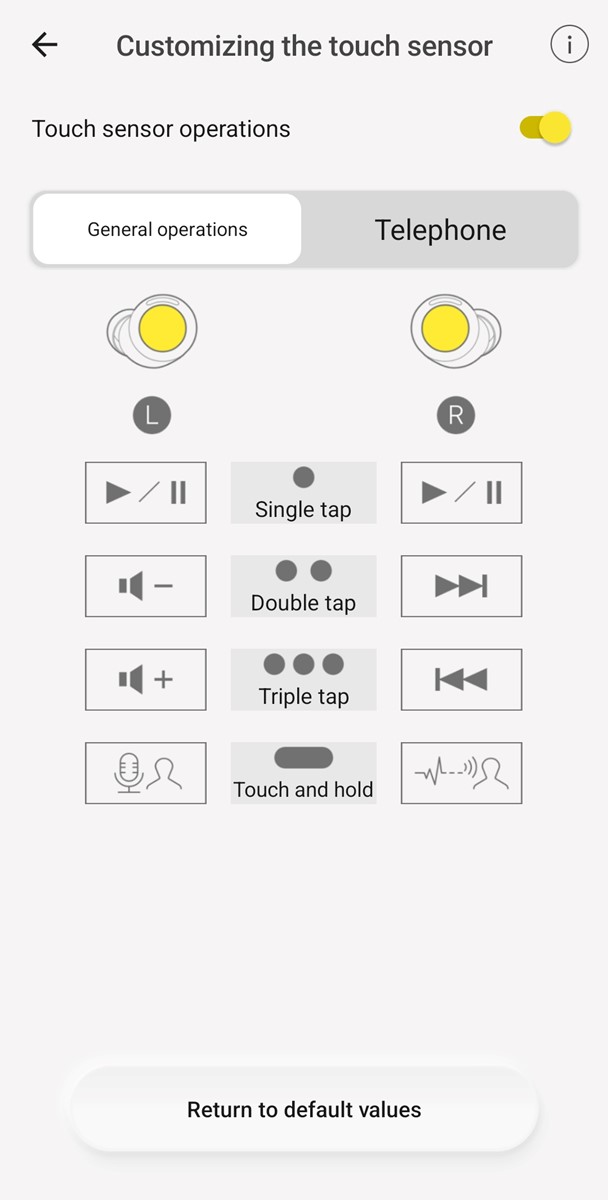The image size is (608, 1200).
Task: Disable Touch sensor operations switch
Action: click(x=545, y=128)
